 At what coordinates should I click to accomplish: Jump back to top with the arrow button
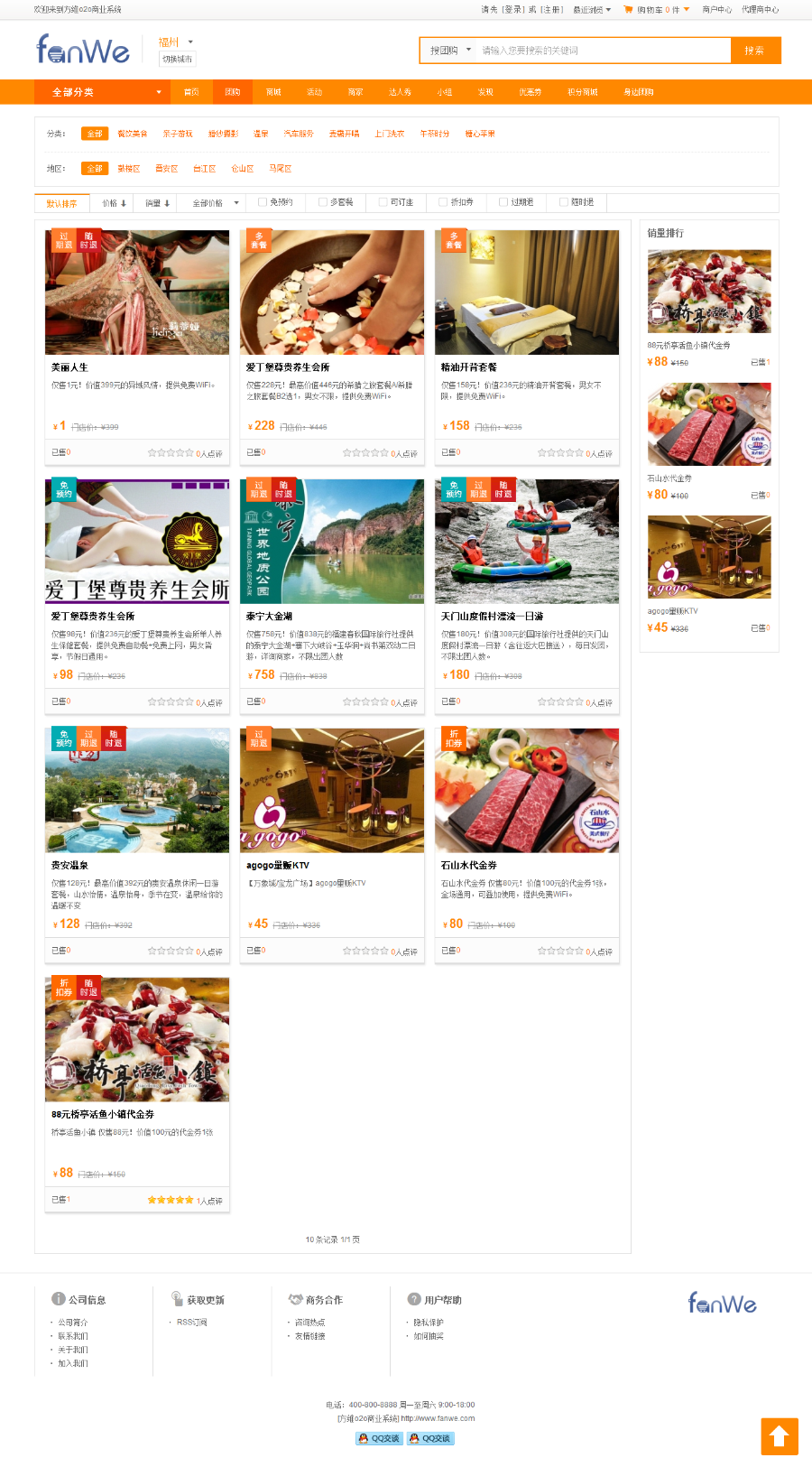(x=779, y=1436)
